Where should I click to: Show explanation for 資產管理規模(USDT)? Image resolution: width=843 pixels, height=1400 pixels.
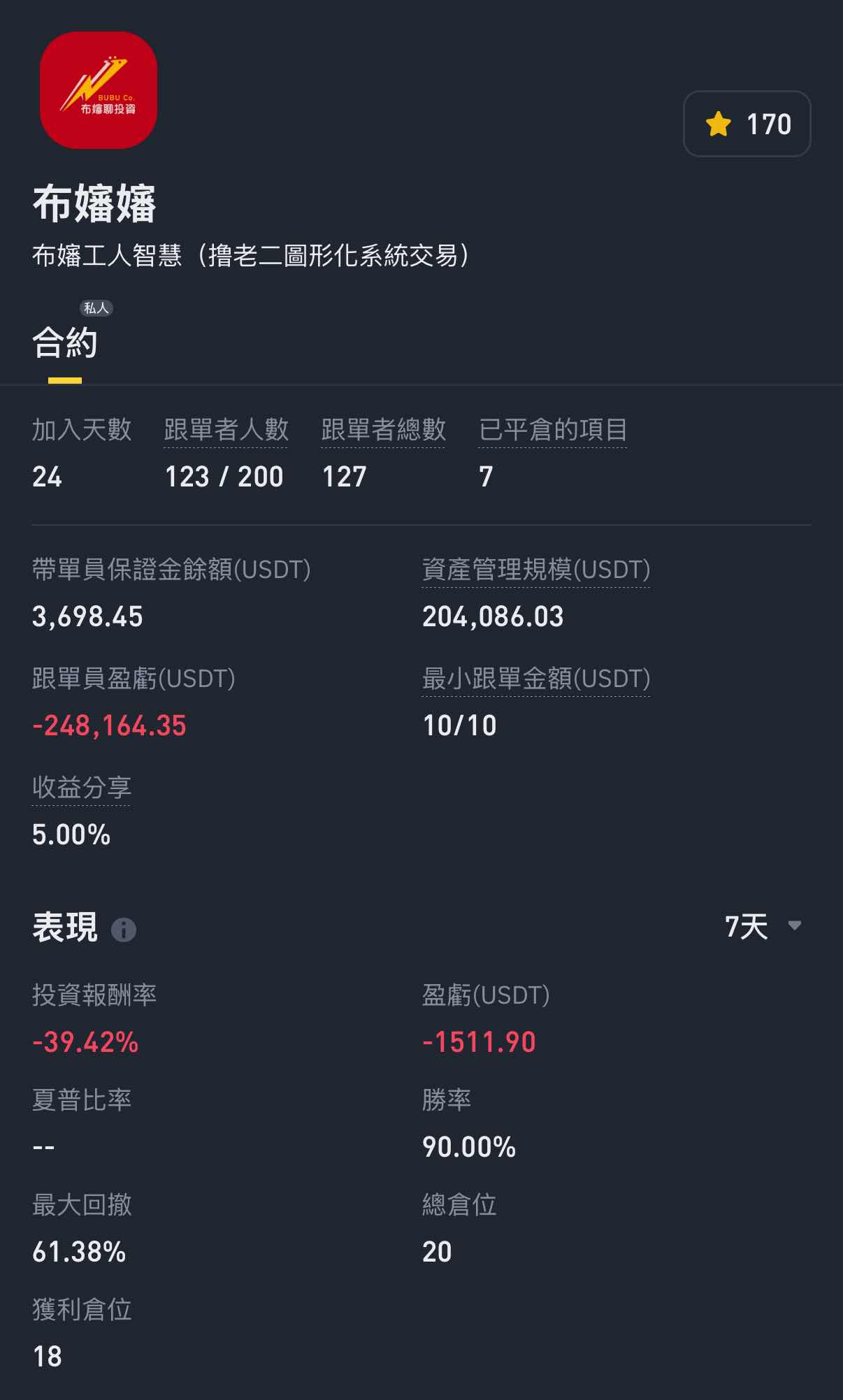pyautogui.click(x=536, y=570)
